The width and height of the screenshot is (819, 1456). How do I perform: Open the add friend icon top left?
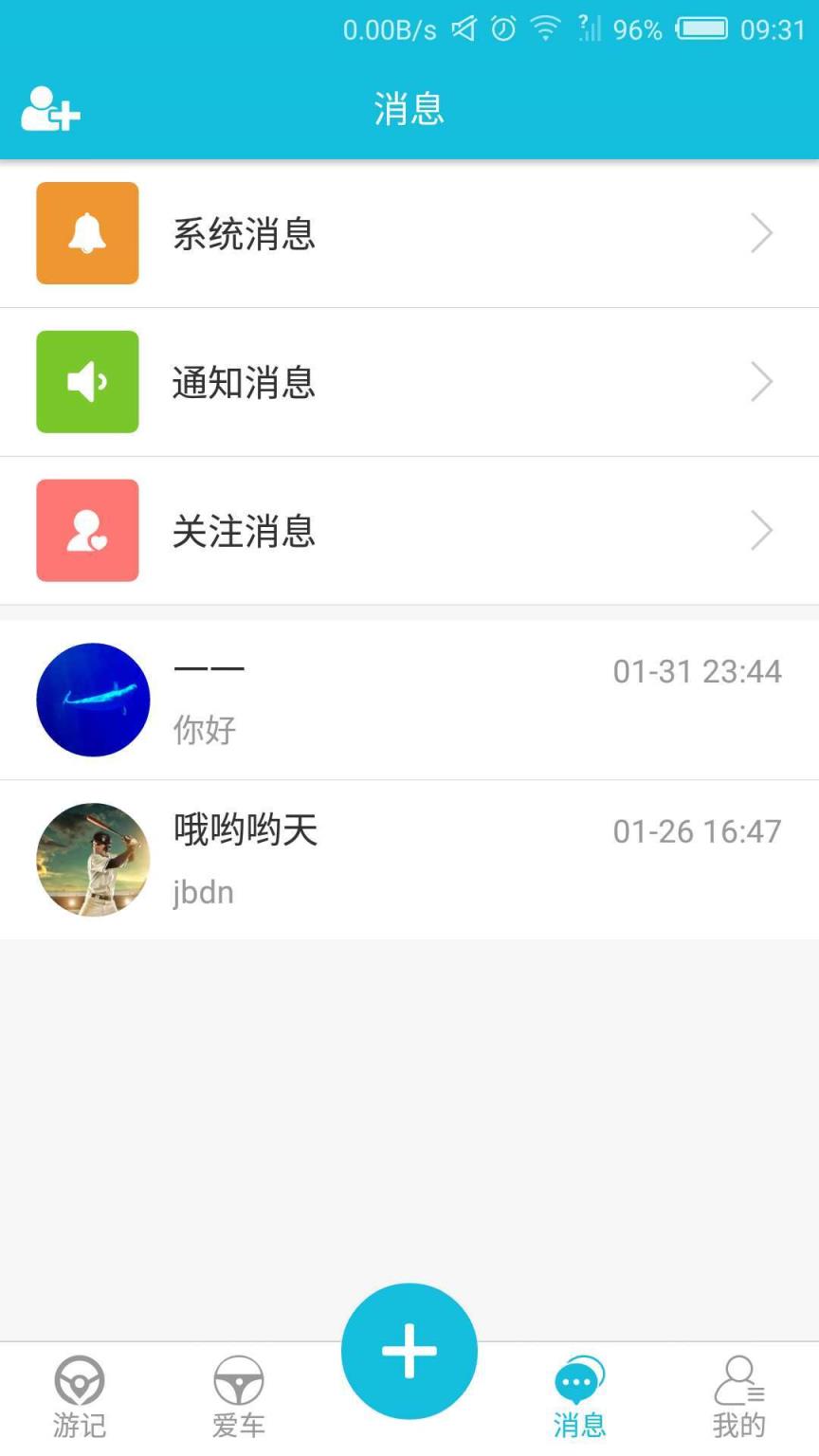pyautogui.click(x=49, y=108)
